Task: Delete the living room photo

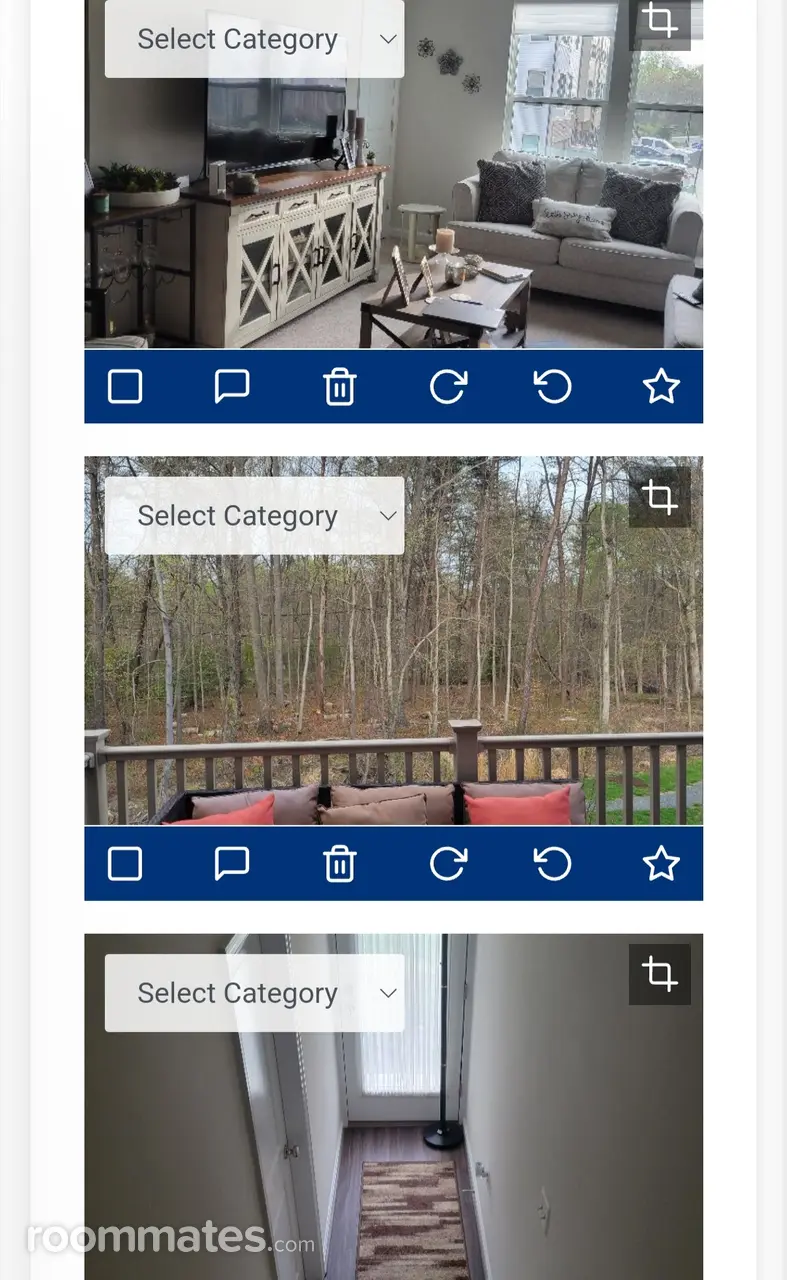Action: click(340, 386)
